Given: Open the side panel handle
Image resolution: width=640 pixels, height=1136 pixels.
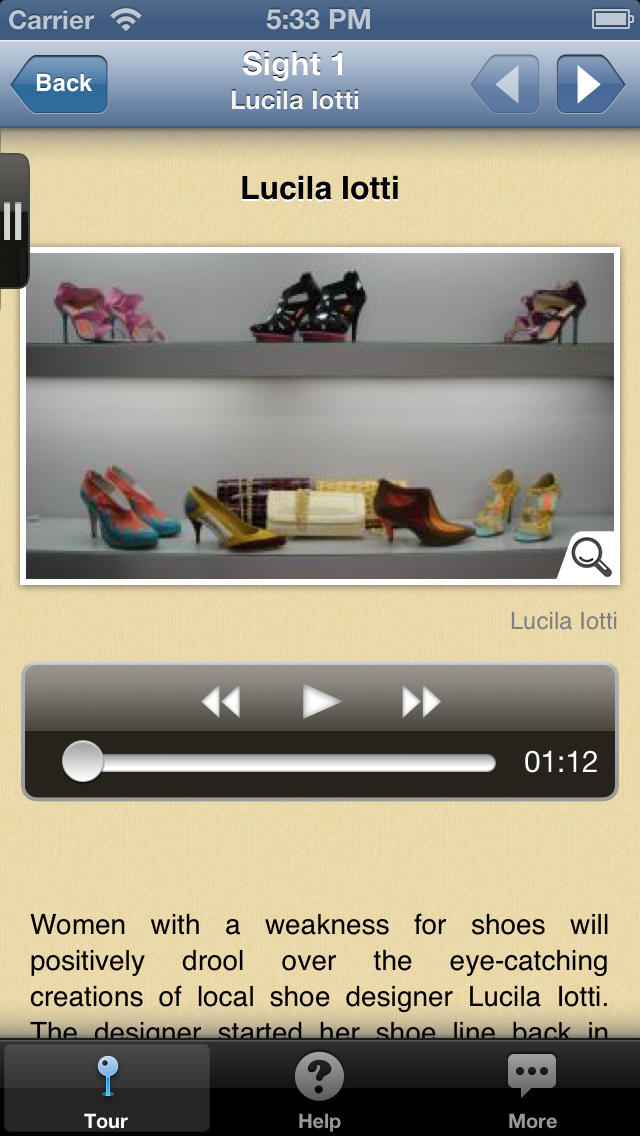Looking at the screenshot, I should click(x=14, y=220).
